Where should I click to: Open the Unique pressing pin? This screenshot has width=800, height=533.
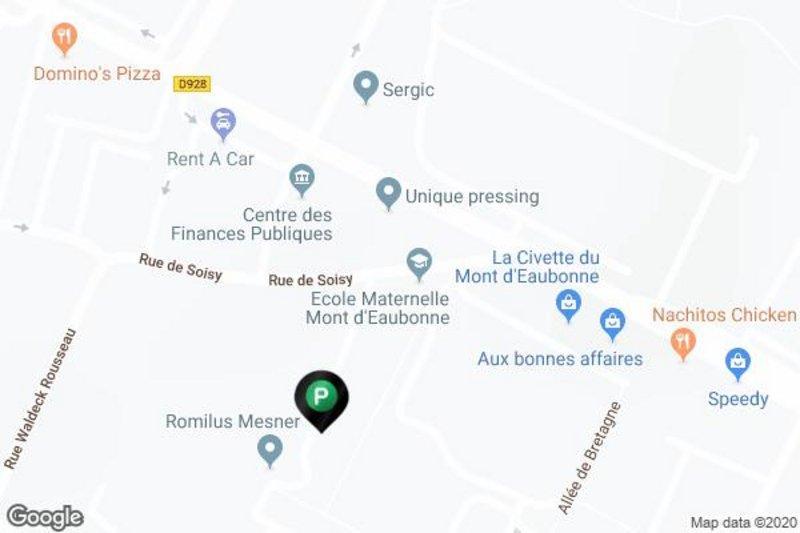388,192
